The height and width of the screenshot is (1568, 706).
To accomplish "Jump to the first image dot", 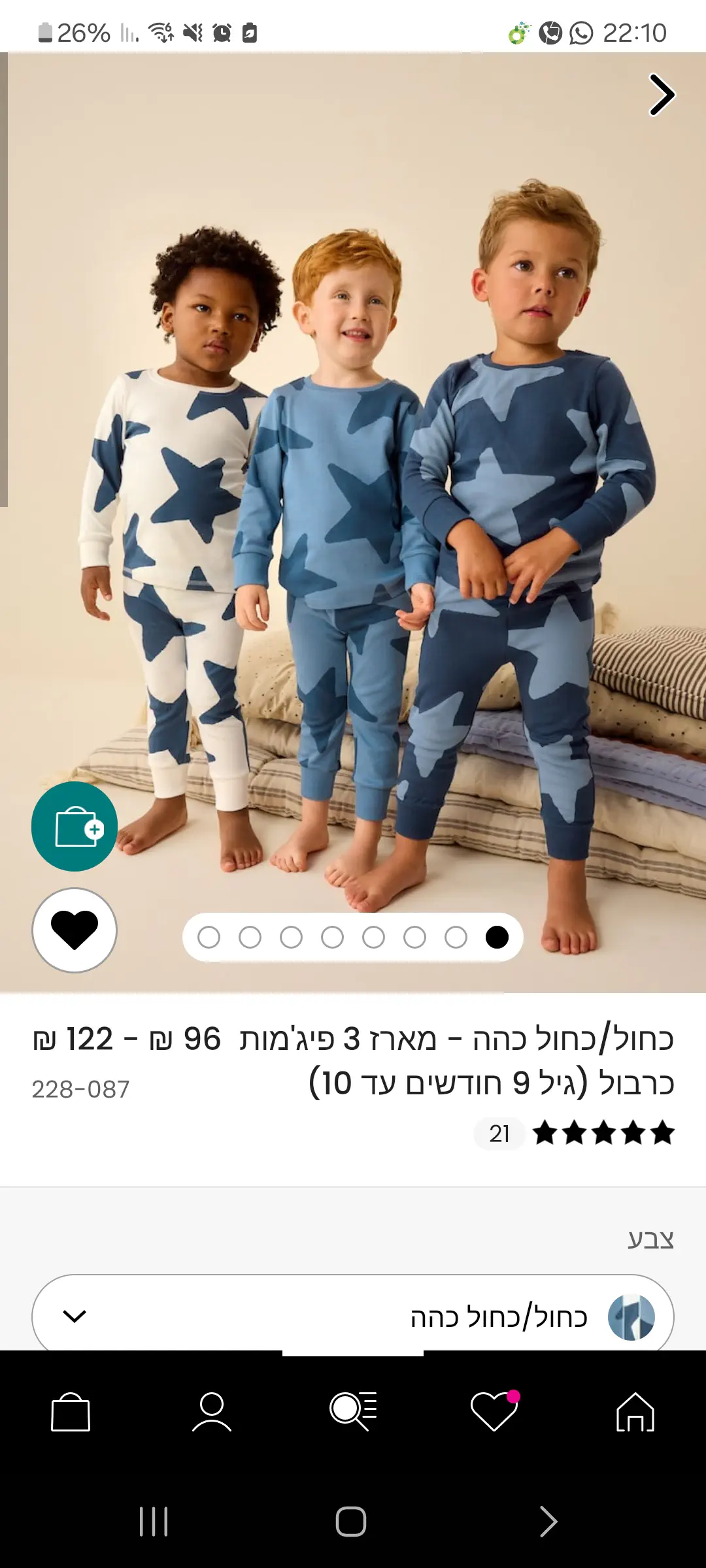I will coord(209,938).
